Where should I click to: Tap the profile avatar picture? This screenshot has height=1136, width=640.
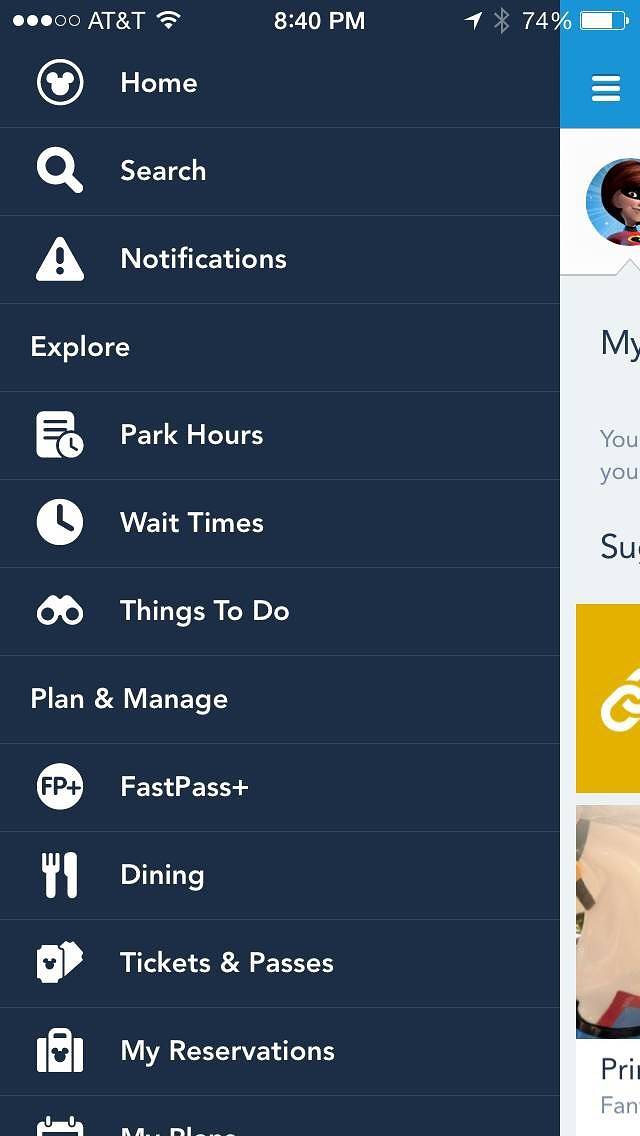pyautogui.click(x=614, y=203)
